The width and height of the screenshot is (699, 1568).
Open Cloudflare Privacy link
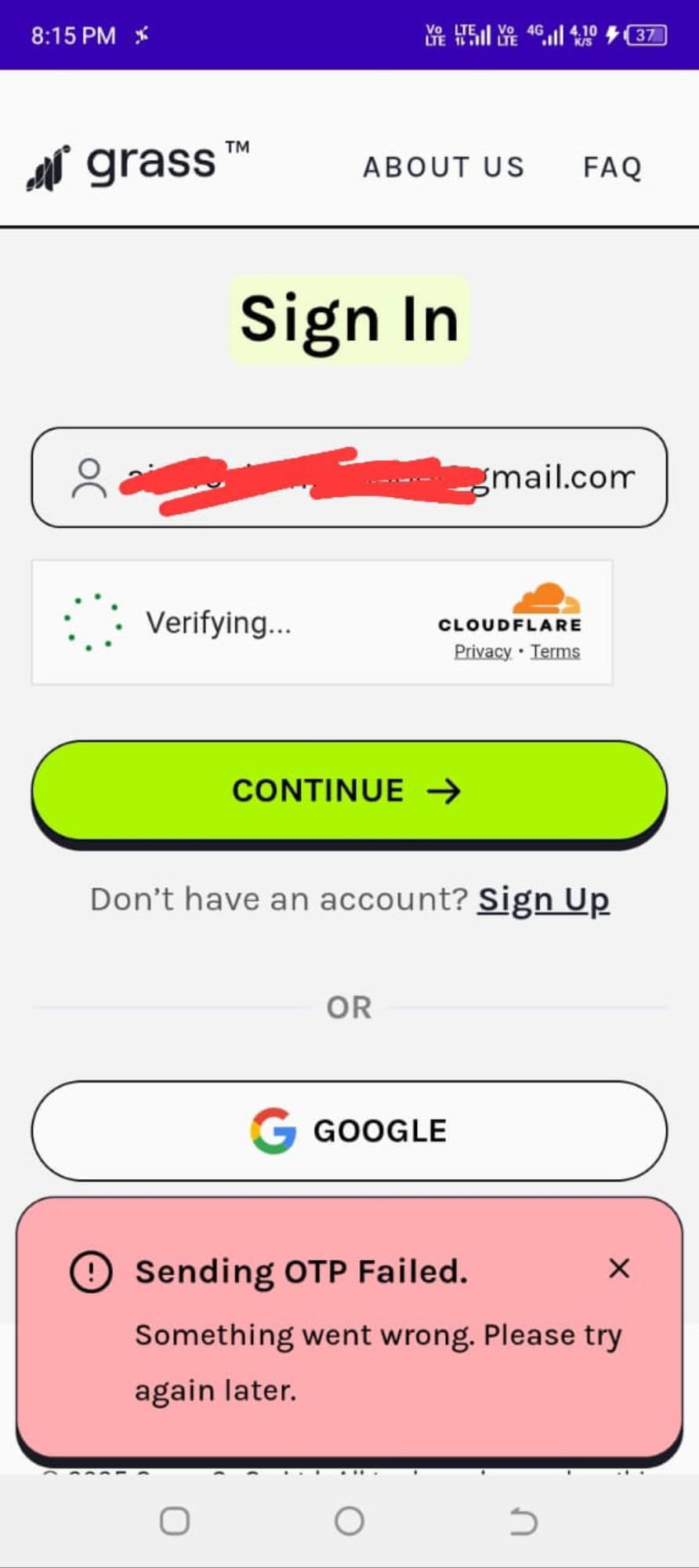482,652
